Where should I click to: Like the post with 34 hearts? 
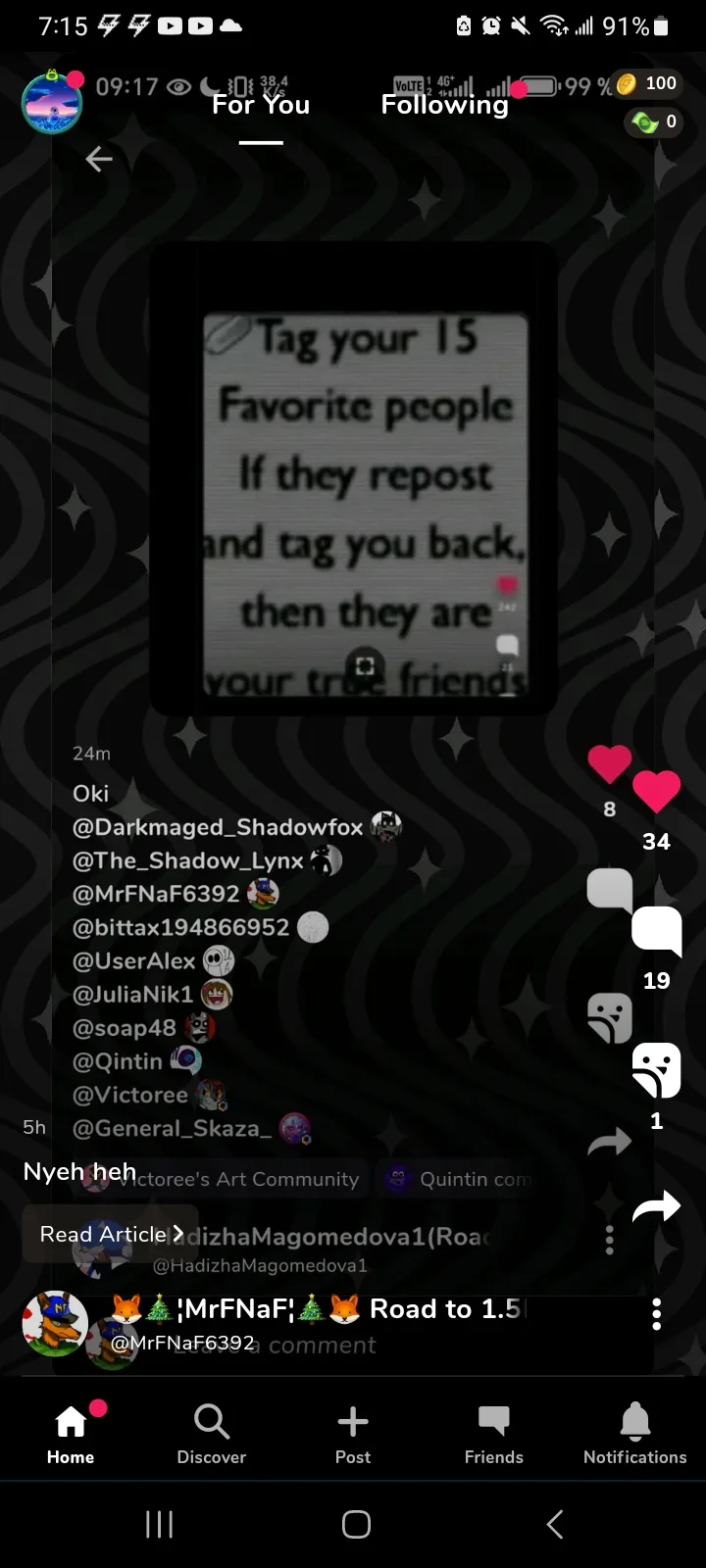(656, 792)
